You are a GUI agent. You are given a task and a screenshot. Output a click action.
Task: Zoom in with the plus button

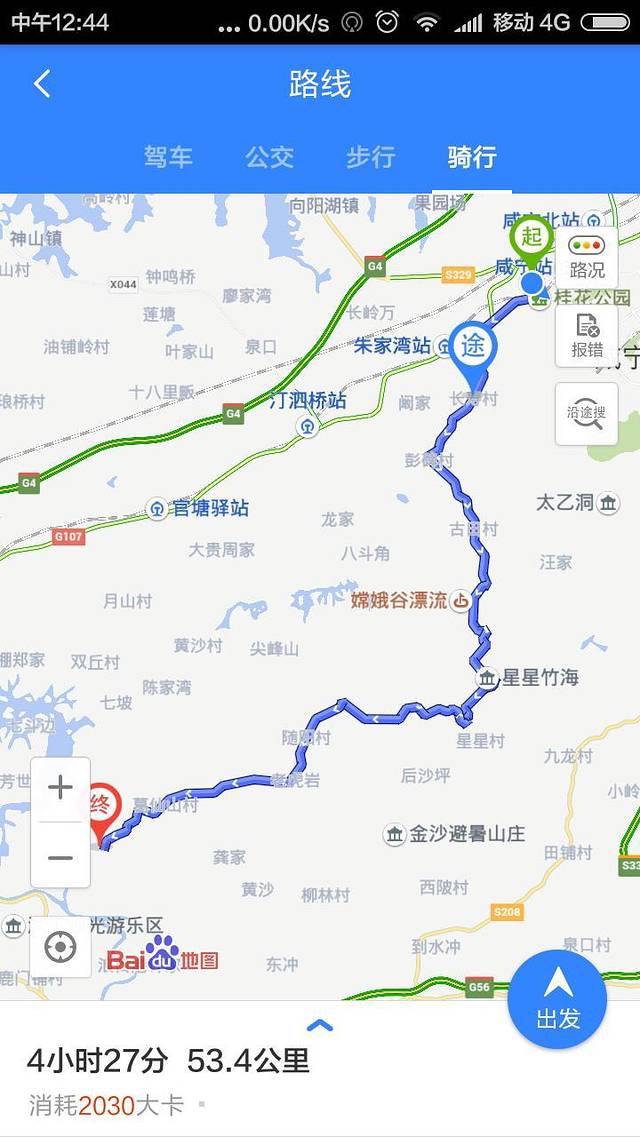(x=60, y=787)
